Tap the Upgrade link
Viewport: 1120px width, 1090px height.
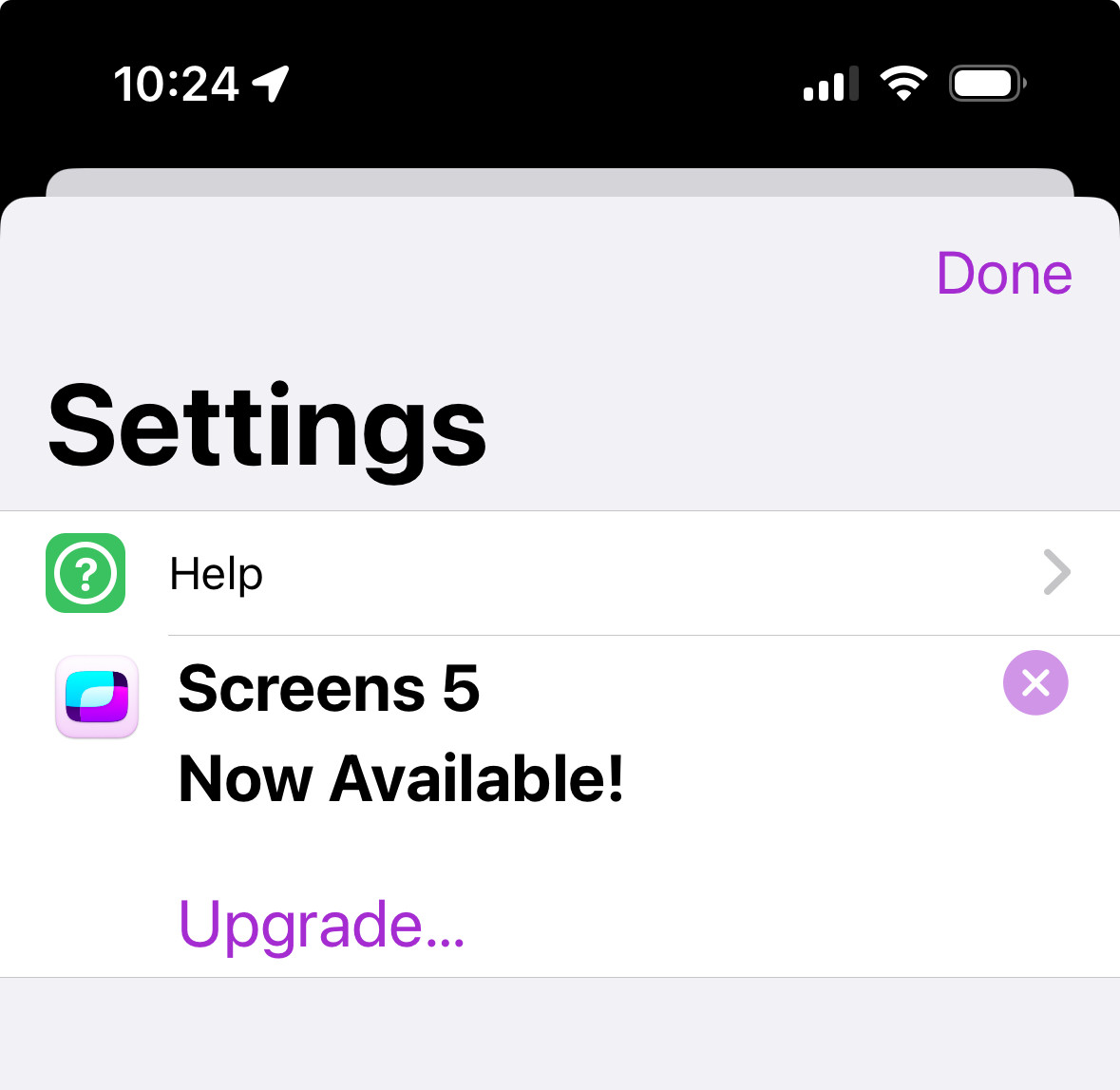(321, 924)
